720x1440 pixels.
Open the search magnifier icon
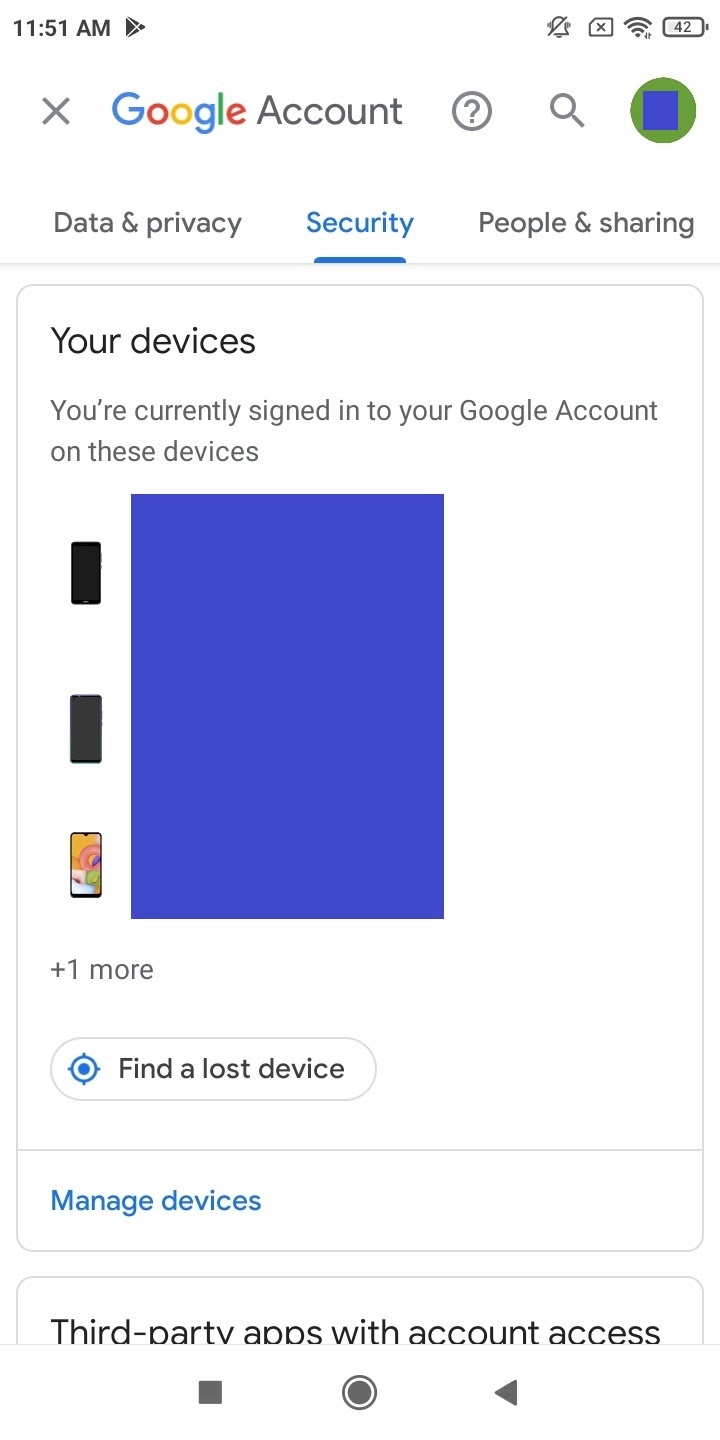pyautogui.click(x=567, y=111)
